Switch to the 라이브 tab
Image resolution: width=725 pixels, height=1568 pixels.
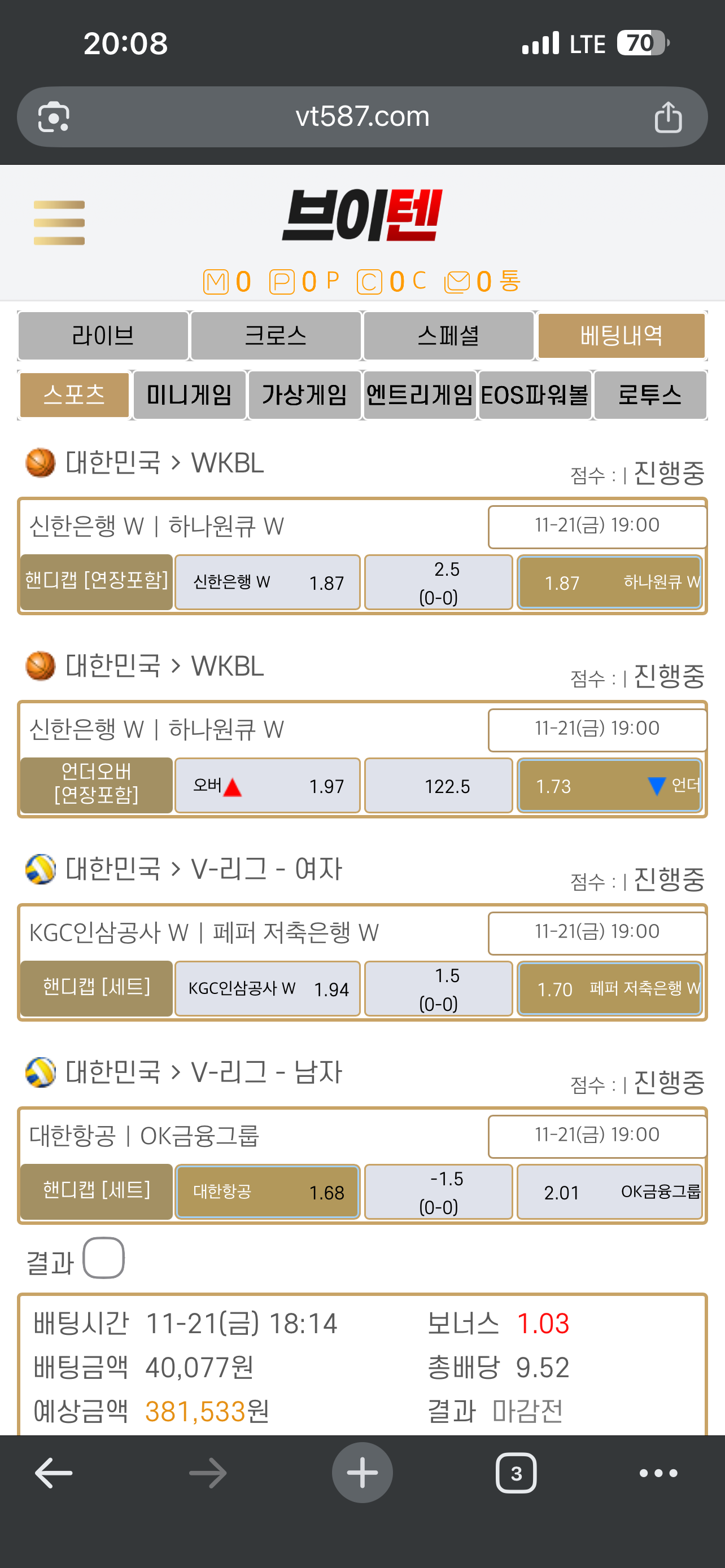(x=103, y=336)
